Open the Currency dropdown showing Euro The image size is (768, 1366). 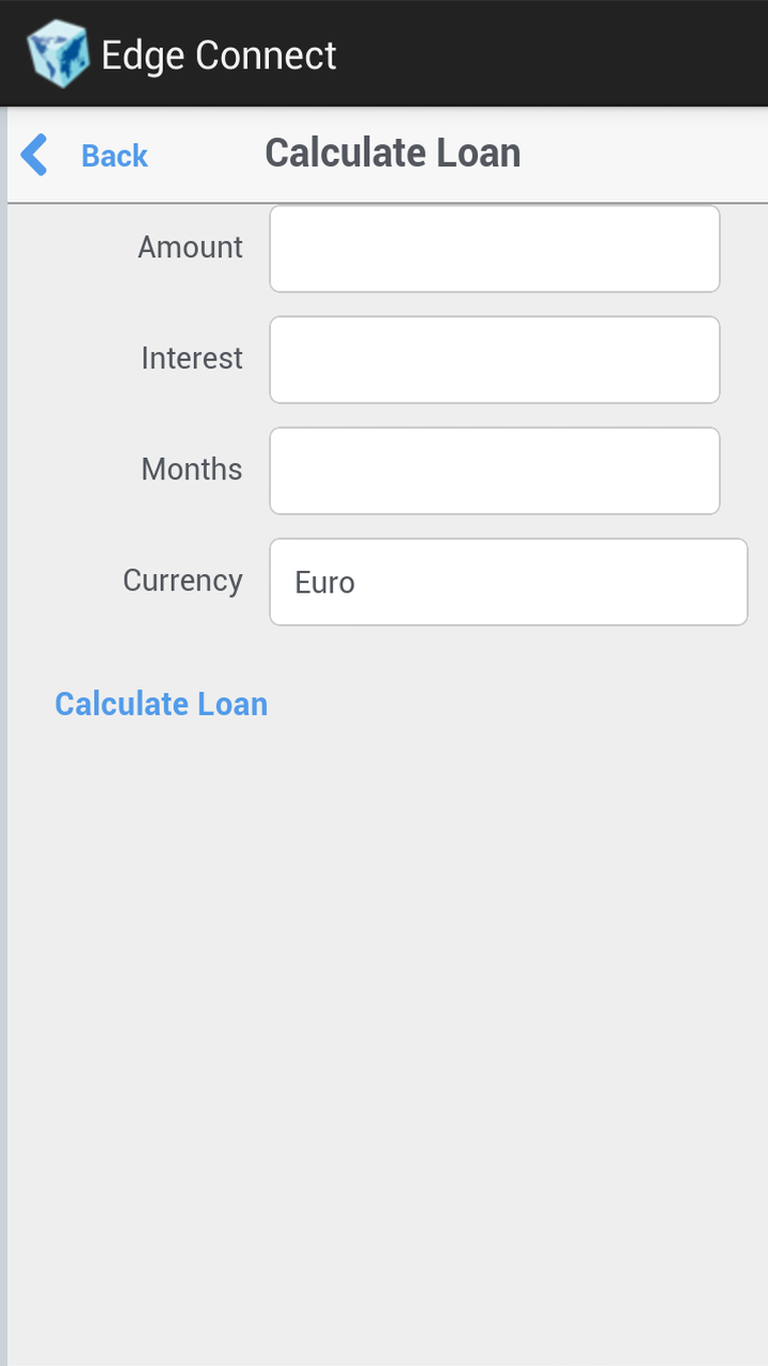508,582
